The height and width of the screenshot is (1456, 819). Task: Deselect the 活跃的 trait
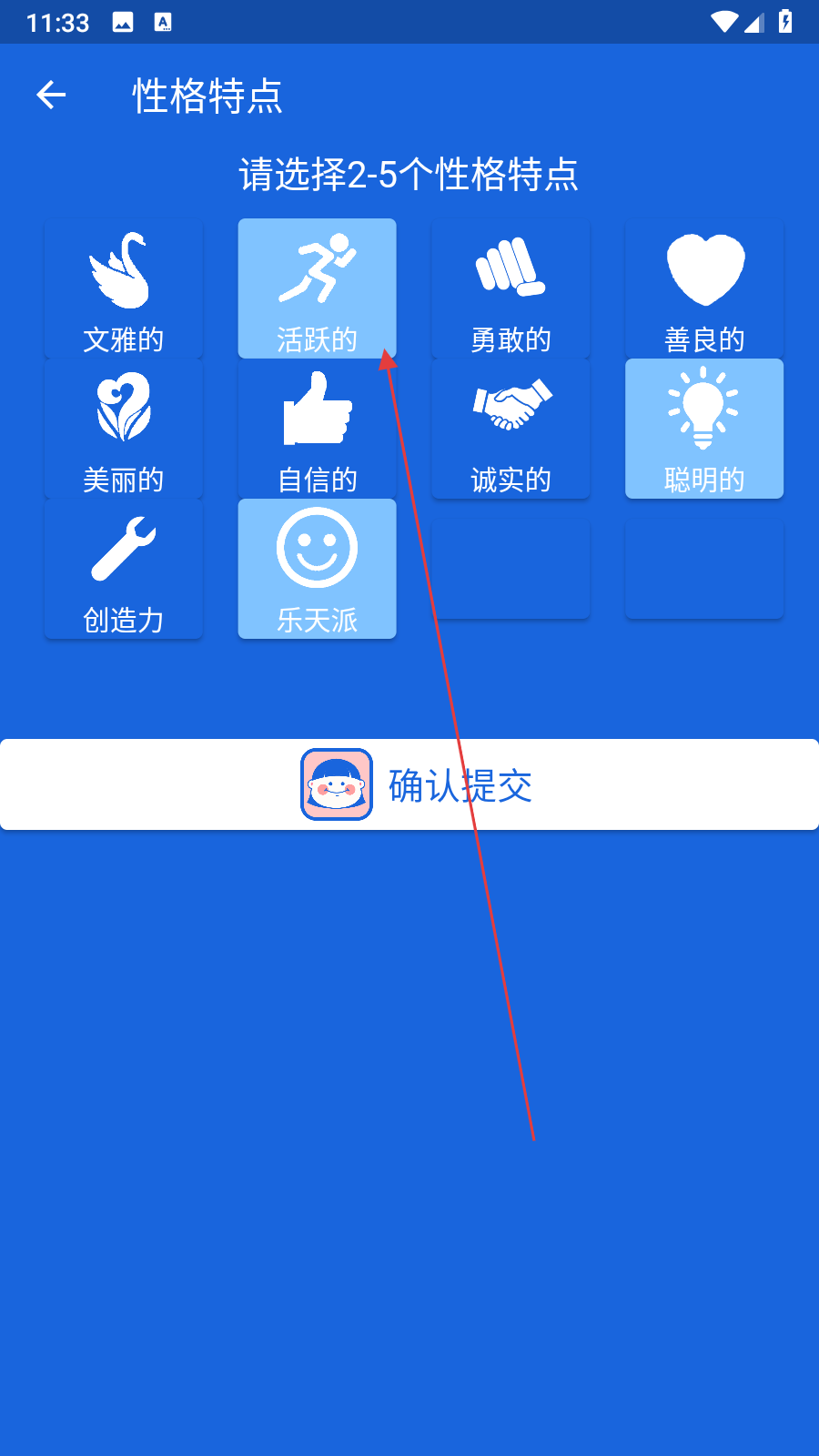(x=317, y=289)
